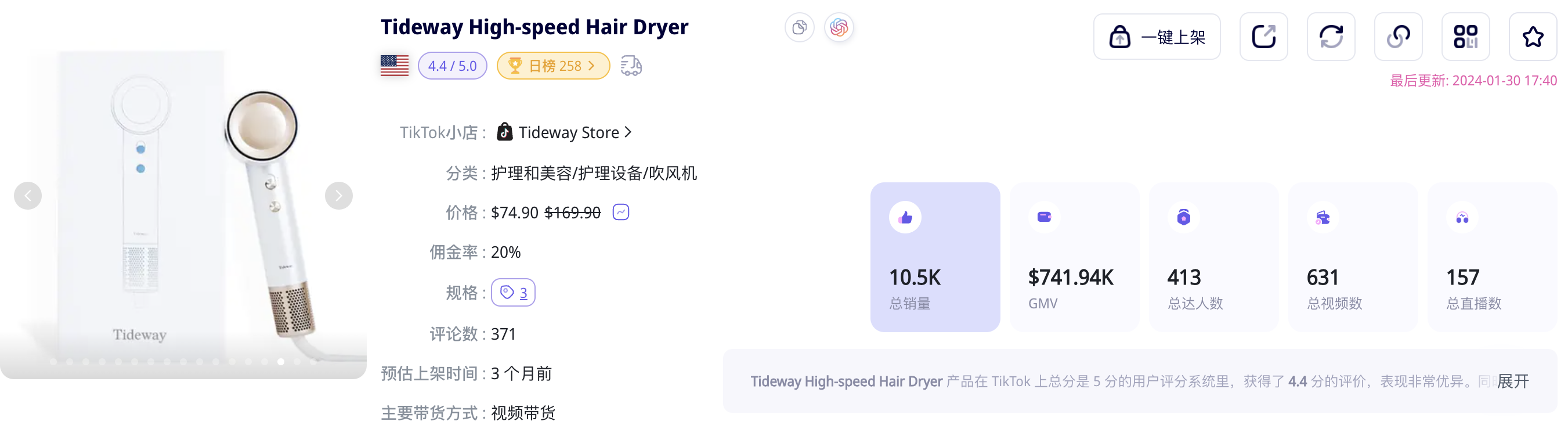The width and height of the screenshot is (1568, 439).
Task: Copy the product link
Action: coord(1398,37)
